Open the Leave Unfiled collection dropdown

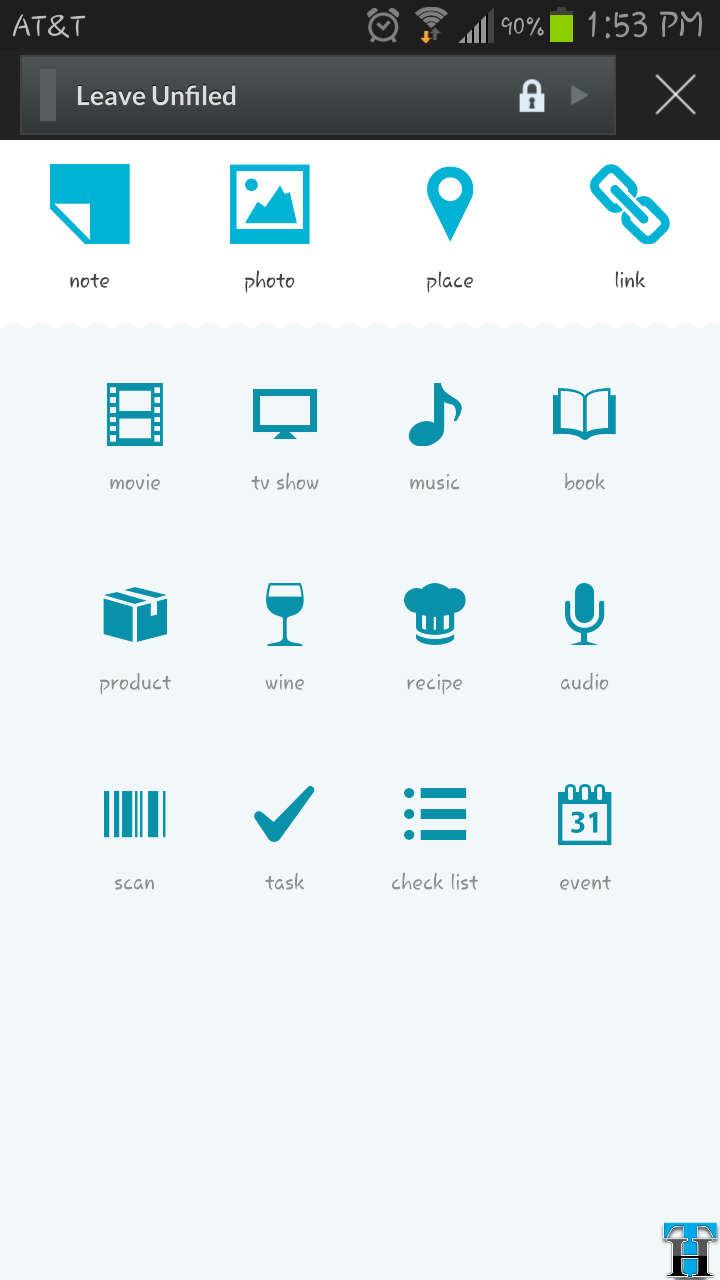[x=318, y=96]
